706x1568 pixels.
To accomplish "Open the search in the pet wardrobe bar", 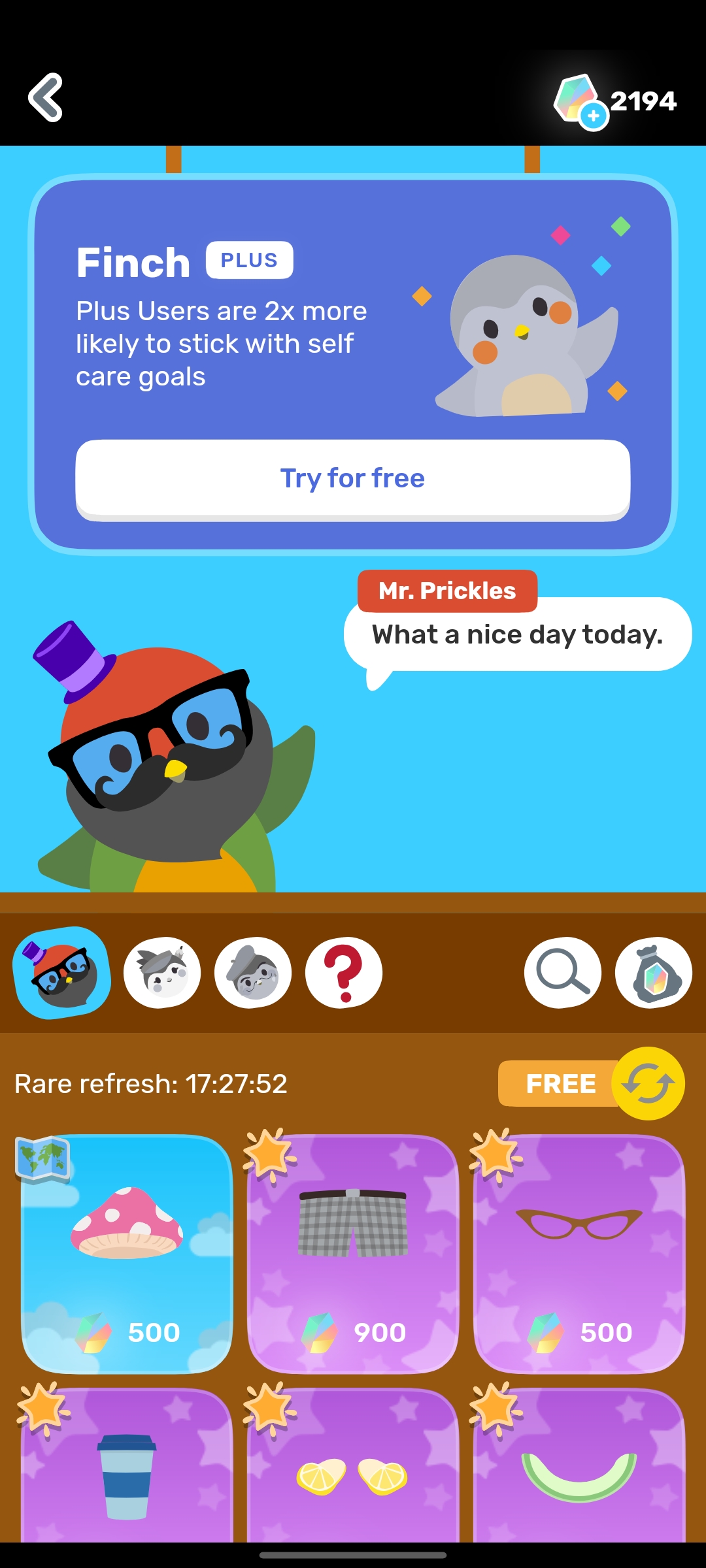I will point(562,973).
